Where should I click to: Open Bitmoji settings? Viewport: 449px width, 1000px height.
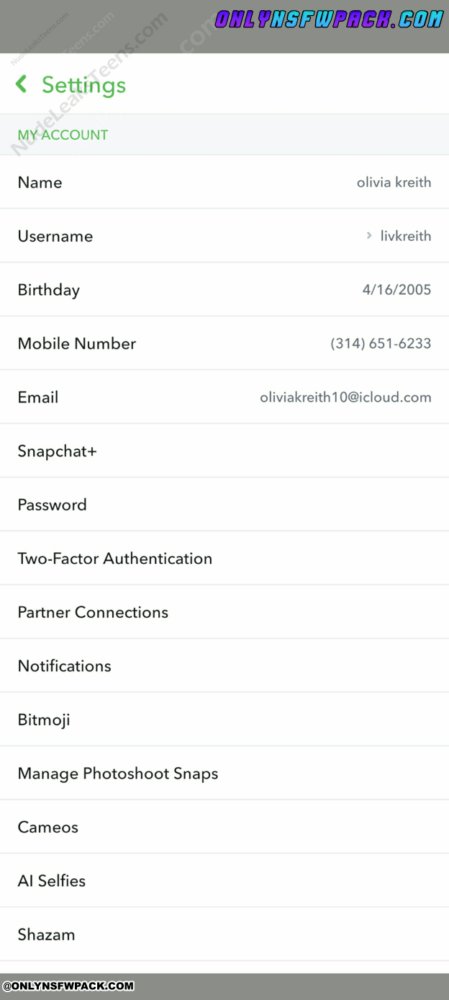(x=224, y=719)
